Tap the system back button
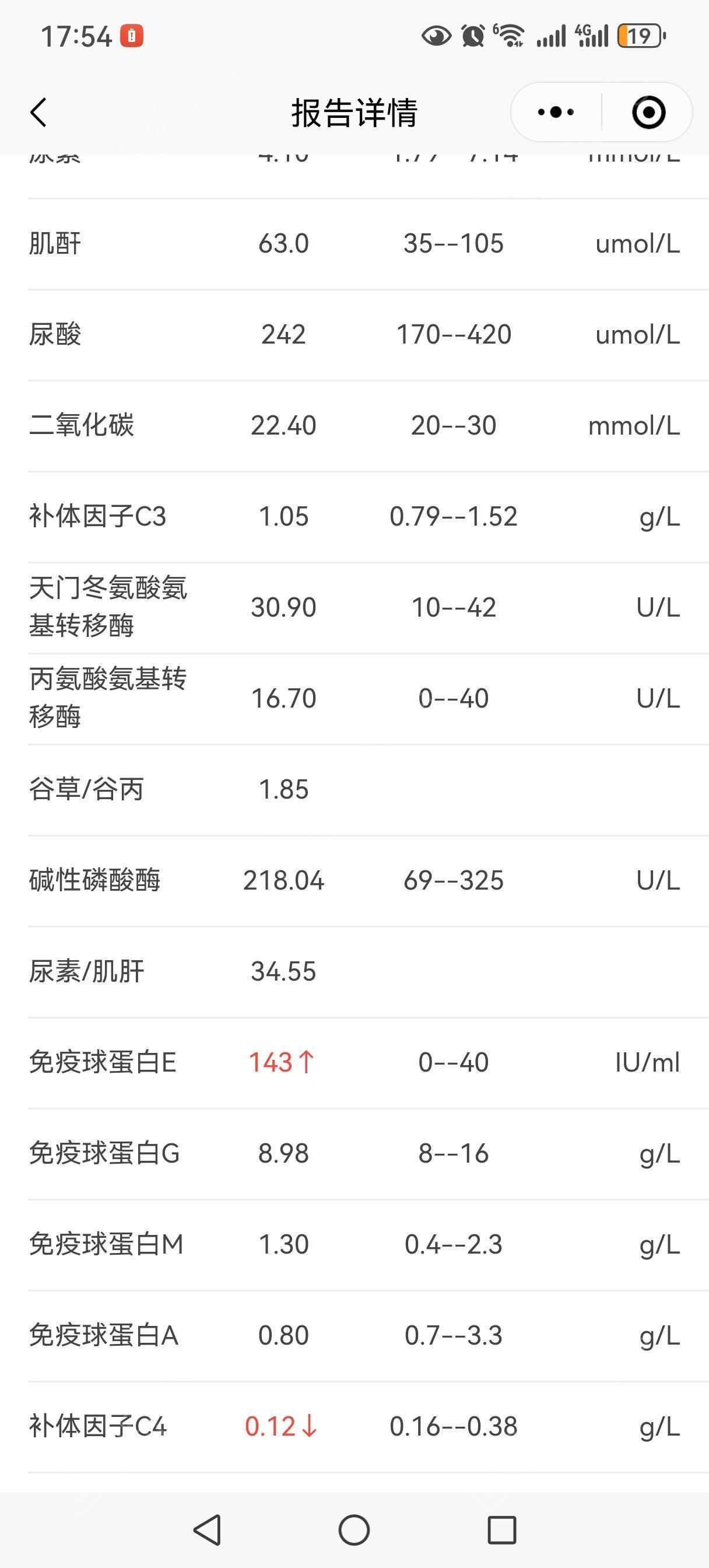The height and width of the screenshot is (1568, 709). tap(207, 1529)
